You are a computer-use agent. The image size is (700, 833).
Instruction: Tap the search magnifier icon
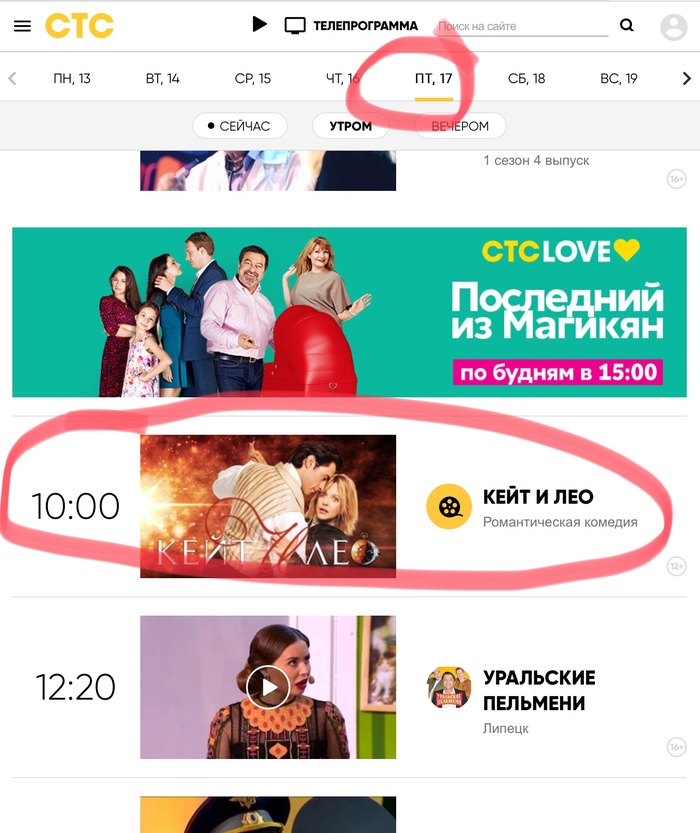tap(627, 26)
